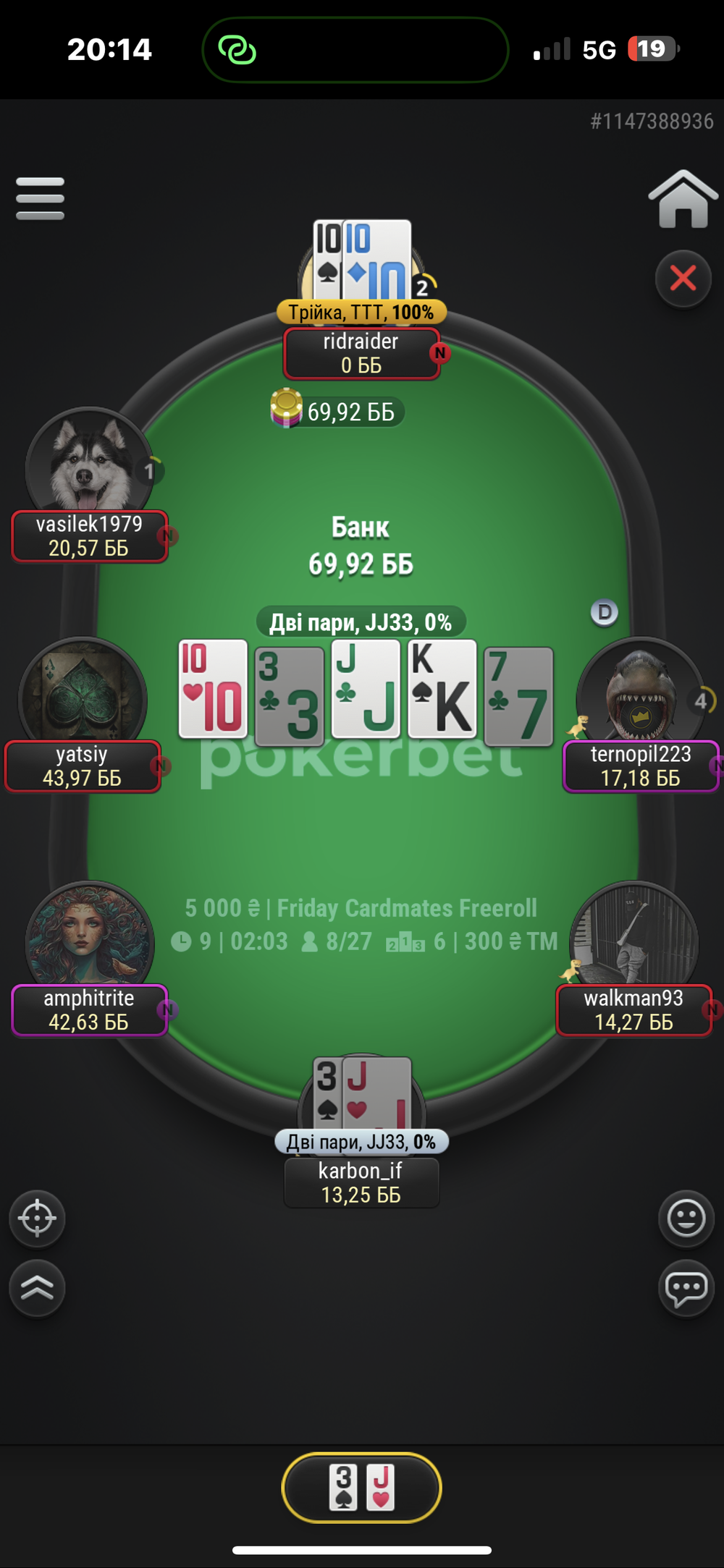Open ridraider's player profile
This screenshot has height=1568, width=724.
click(361, 353)
